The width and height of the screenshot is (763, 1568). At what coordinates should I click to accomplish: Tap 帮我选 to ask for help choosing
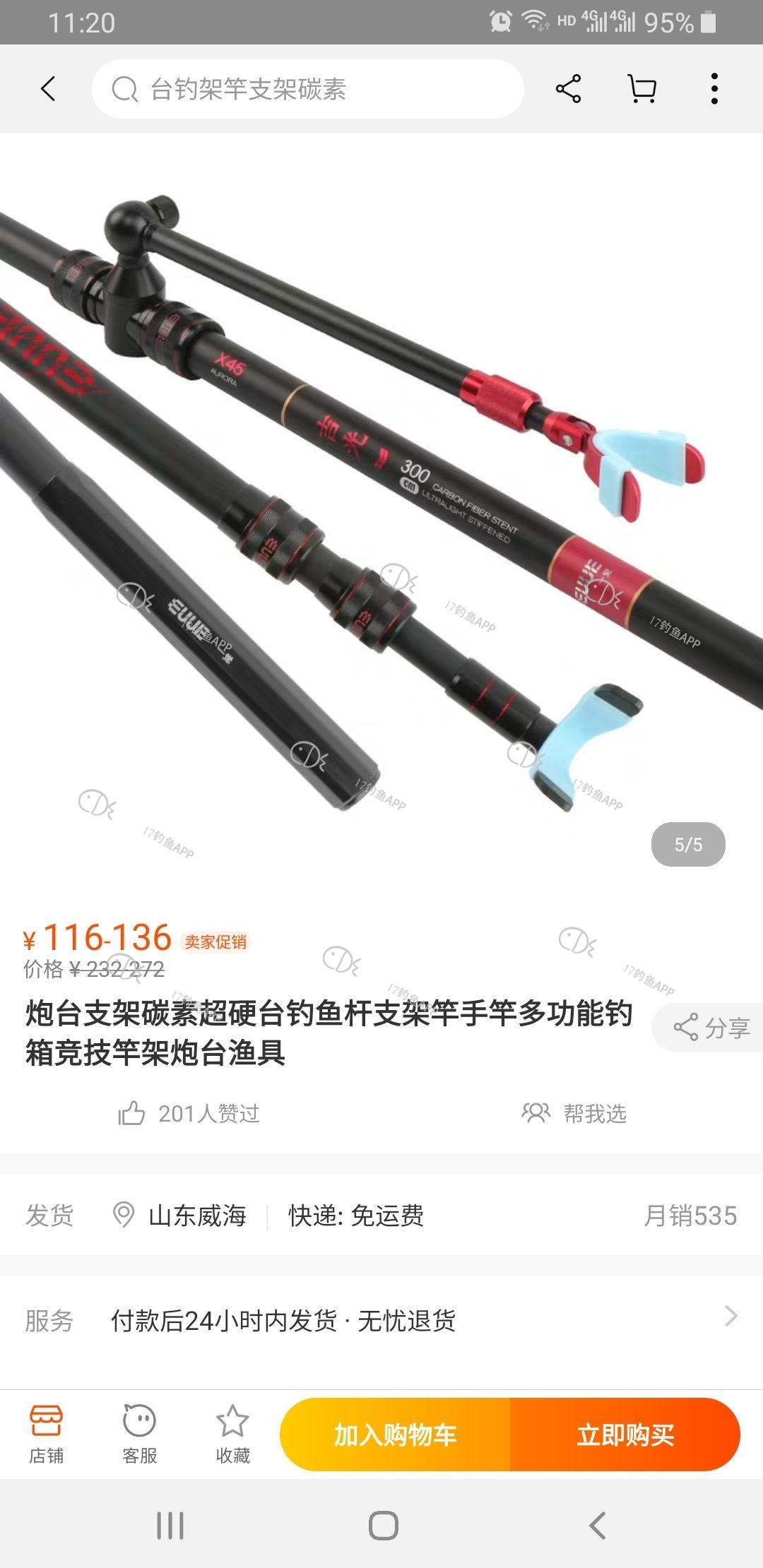coord(574,1114)
